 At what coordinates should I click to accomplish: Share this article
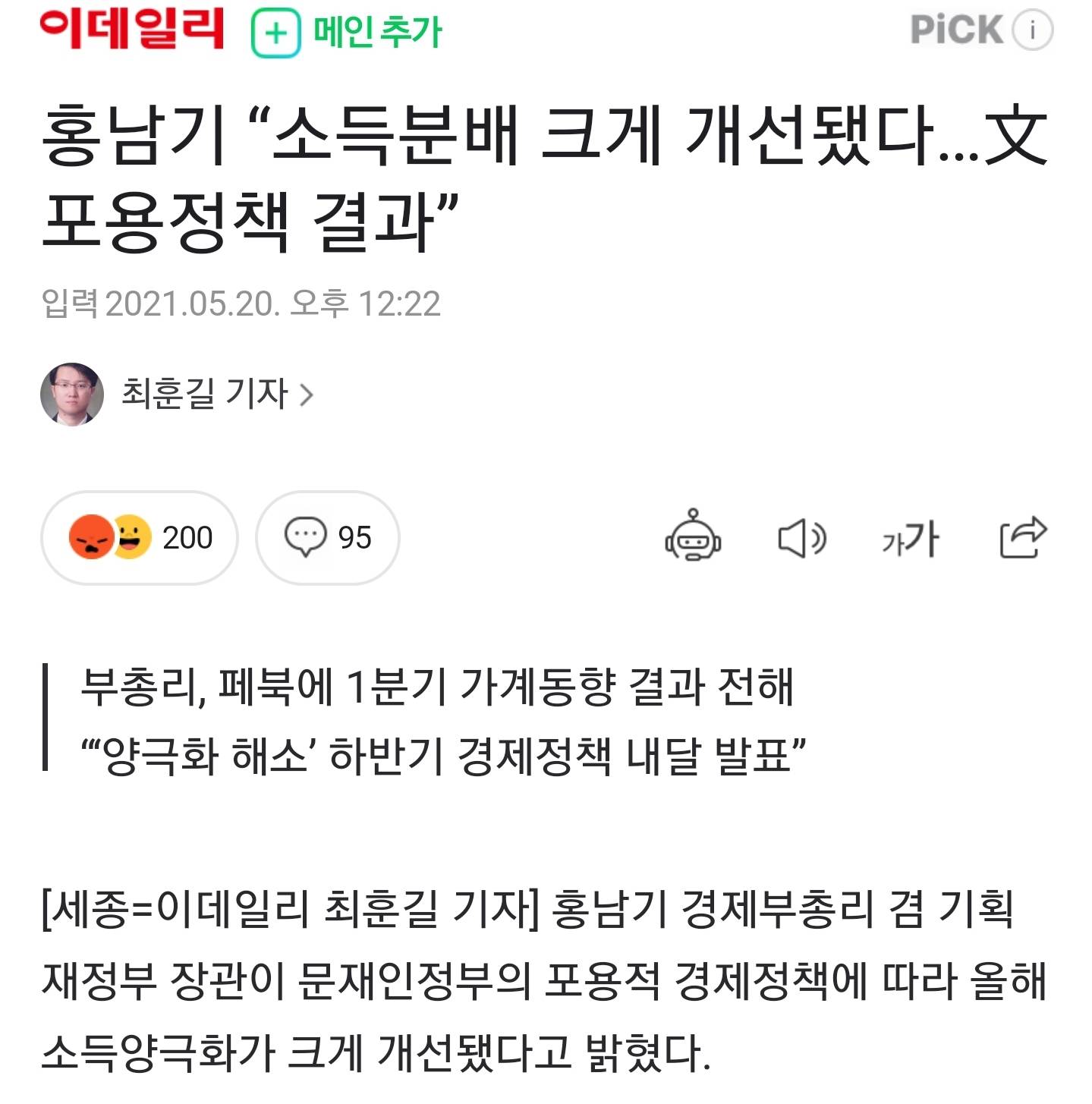pos(1022,536)
